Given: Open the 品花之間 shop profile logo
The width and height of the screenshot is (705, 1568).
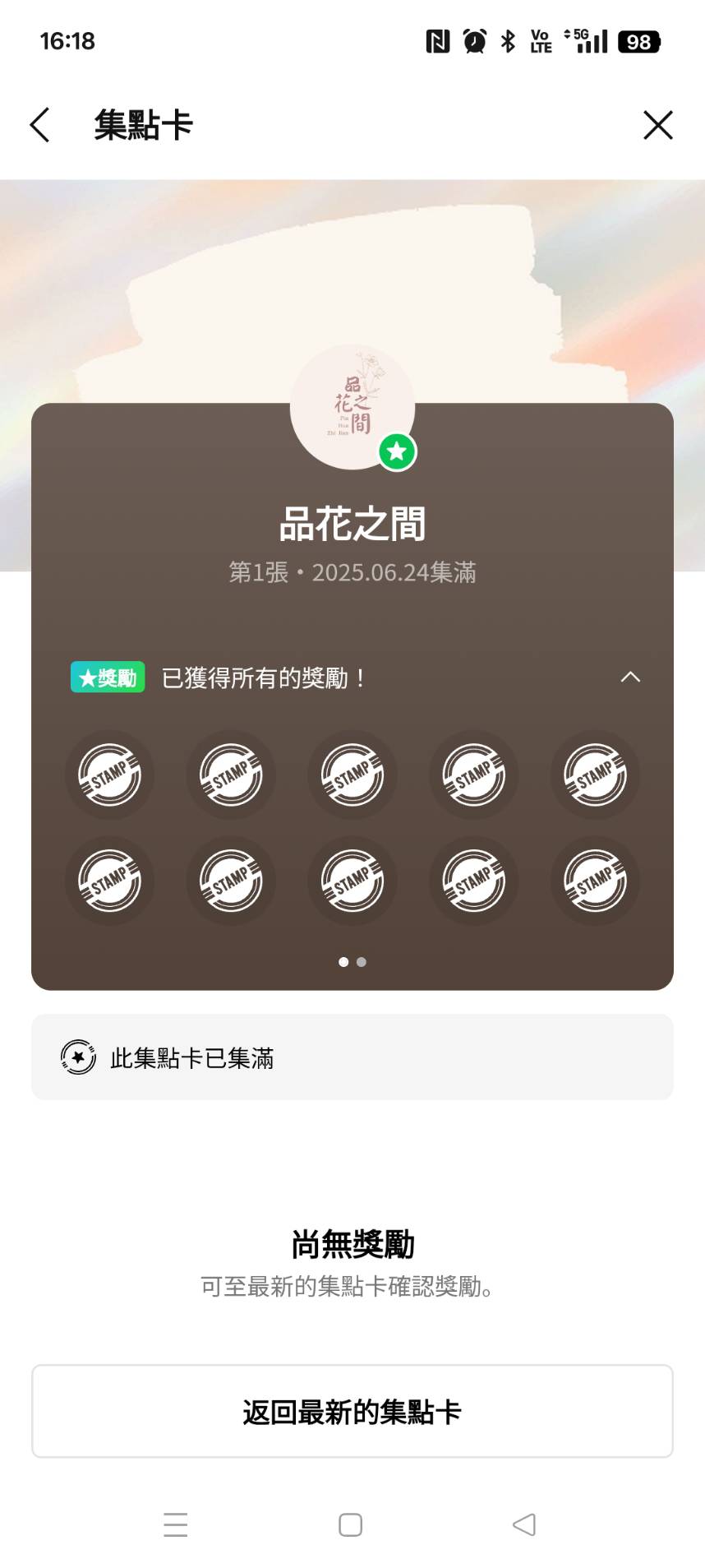Looking at the screenshot, I should click(x=352, y=407).
